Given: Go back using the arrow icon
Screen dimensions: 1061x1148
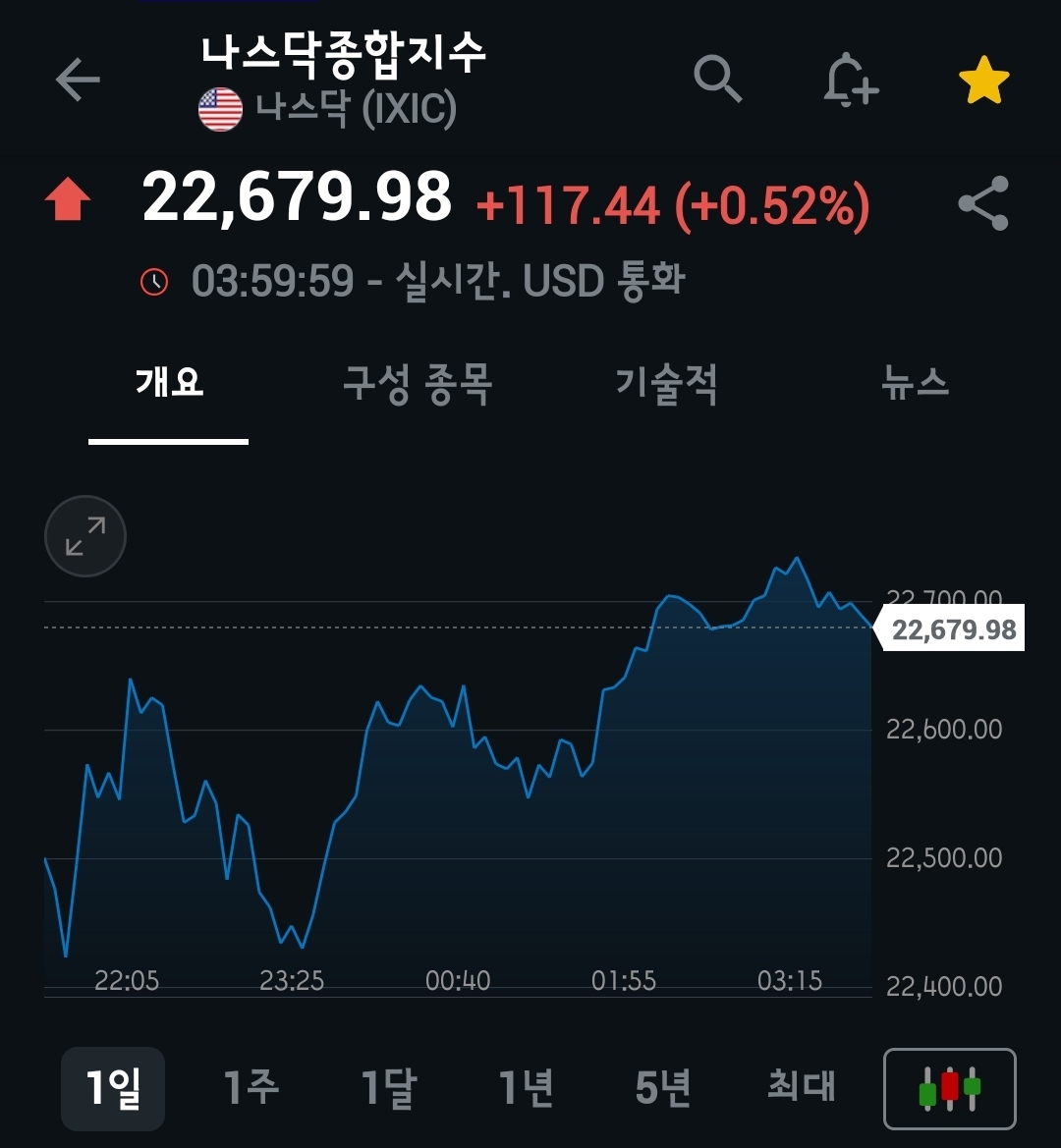Looking at the screenshot, I should coord(78,81).
